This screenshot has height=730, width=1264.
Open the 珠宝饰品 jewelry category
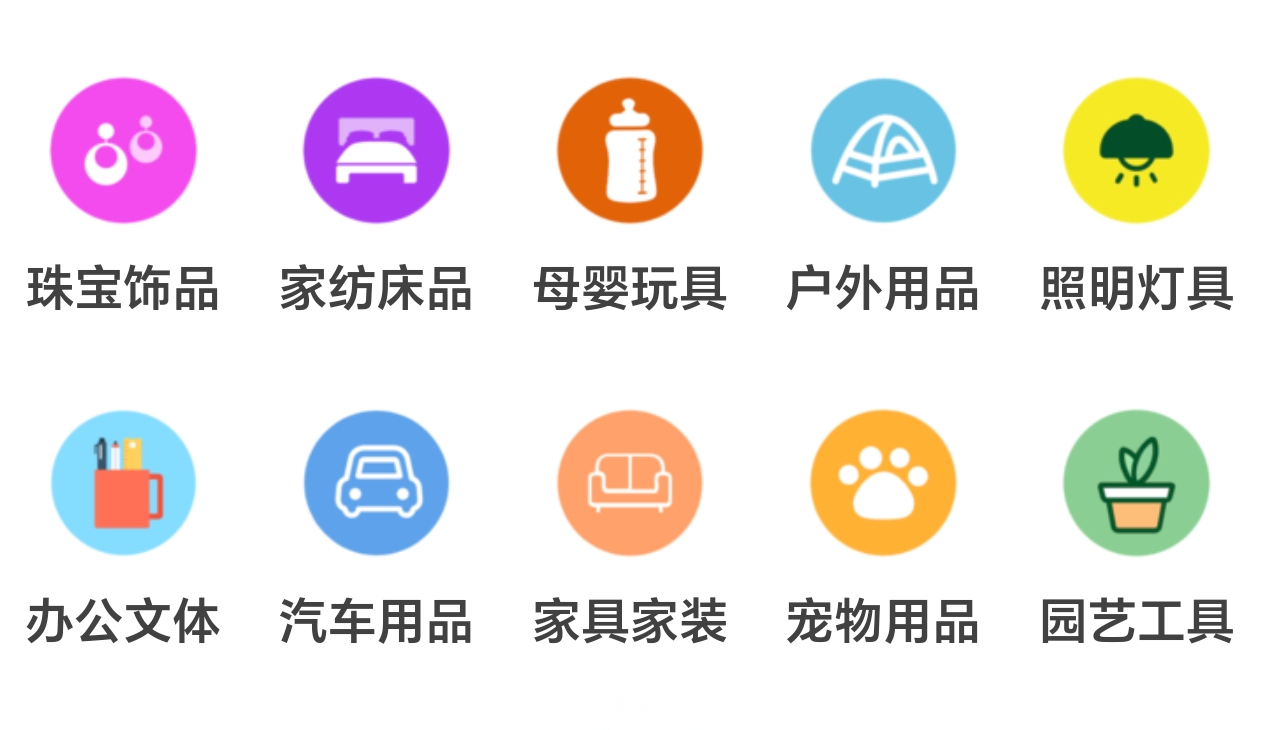[123, 150]
